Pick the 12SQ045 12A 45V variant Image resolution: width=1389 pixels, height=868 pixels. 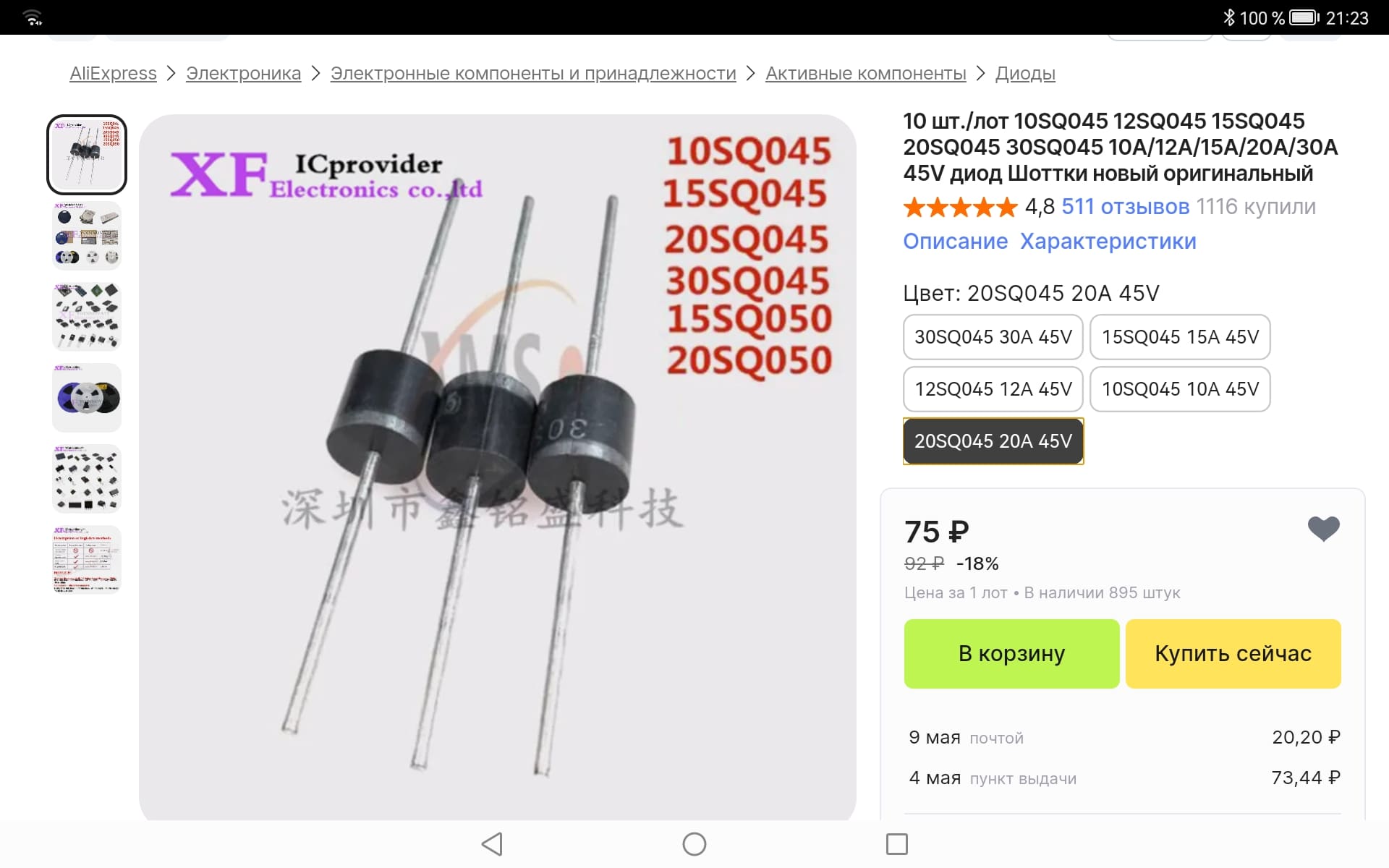pos(993,389)
